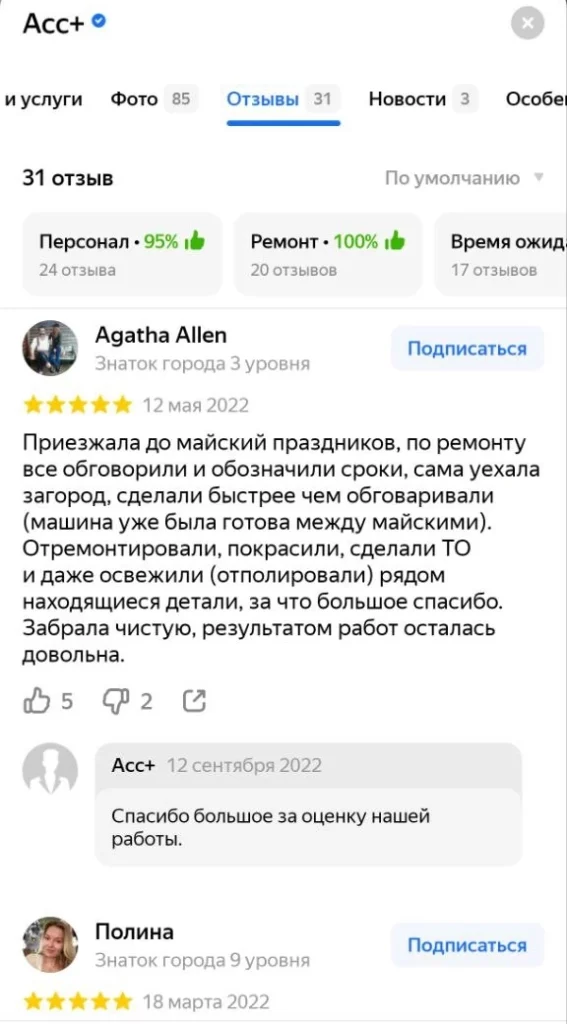The width and height of the screenshot is (567, 1024).
Task: Subscribe to Agatha Allen
Action: coord(467,348)
